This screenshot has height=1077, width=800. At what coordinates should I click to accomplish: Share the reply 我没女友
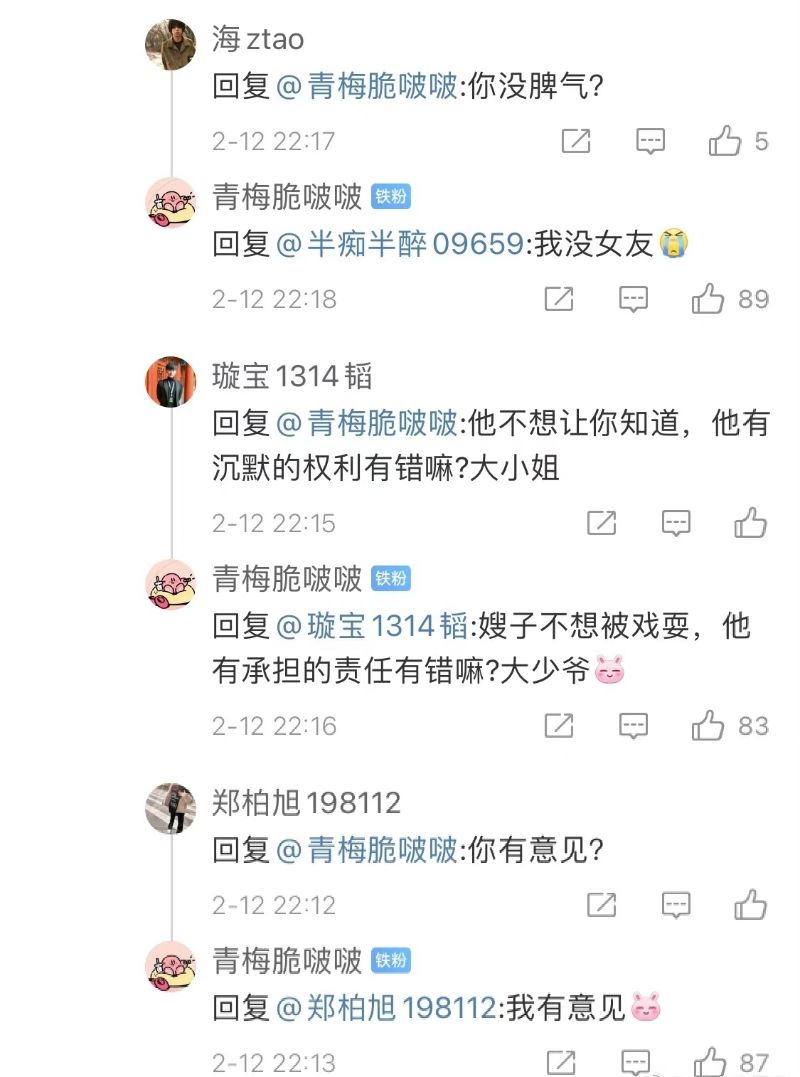559,298
